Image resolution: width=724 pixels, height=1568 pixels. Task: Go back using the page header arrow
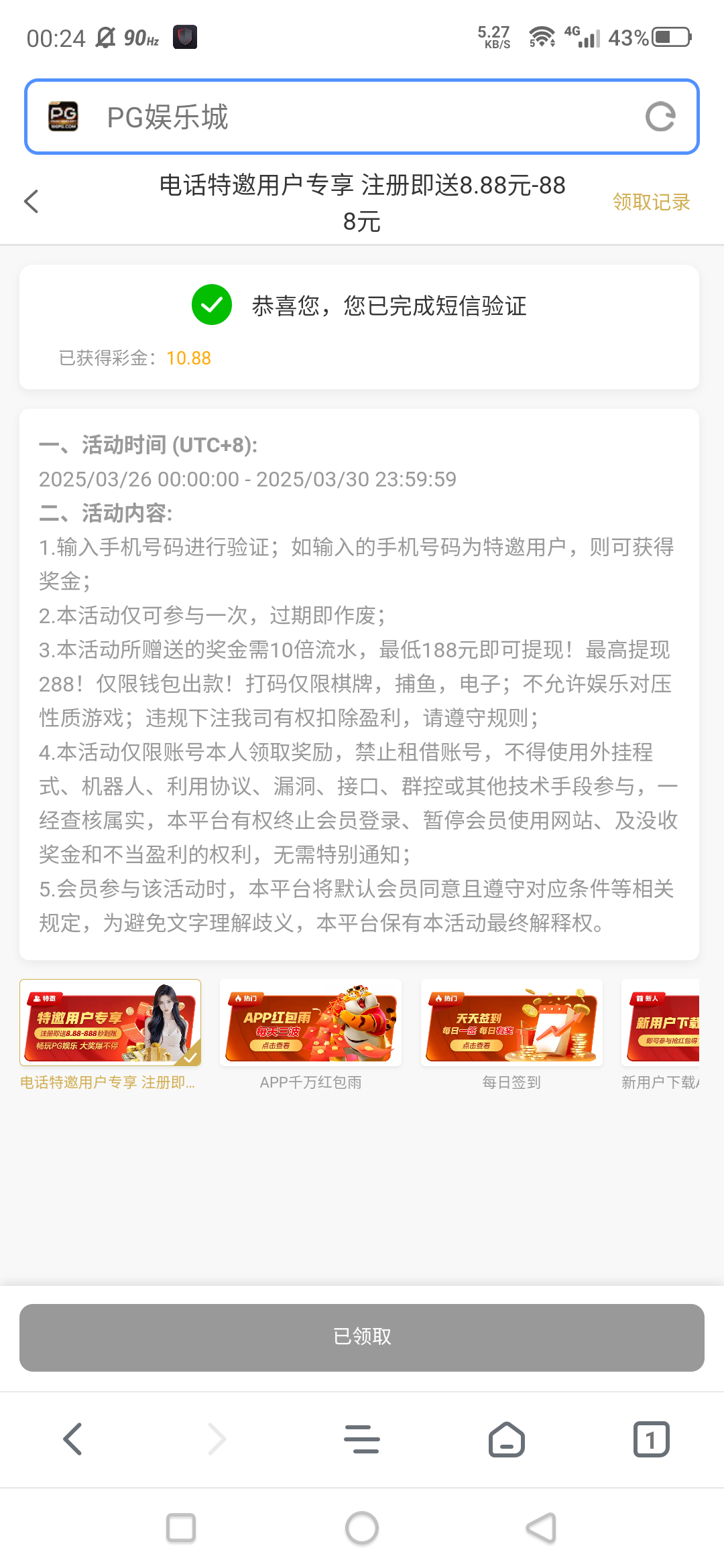tap(32, 201)
